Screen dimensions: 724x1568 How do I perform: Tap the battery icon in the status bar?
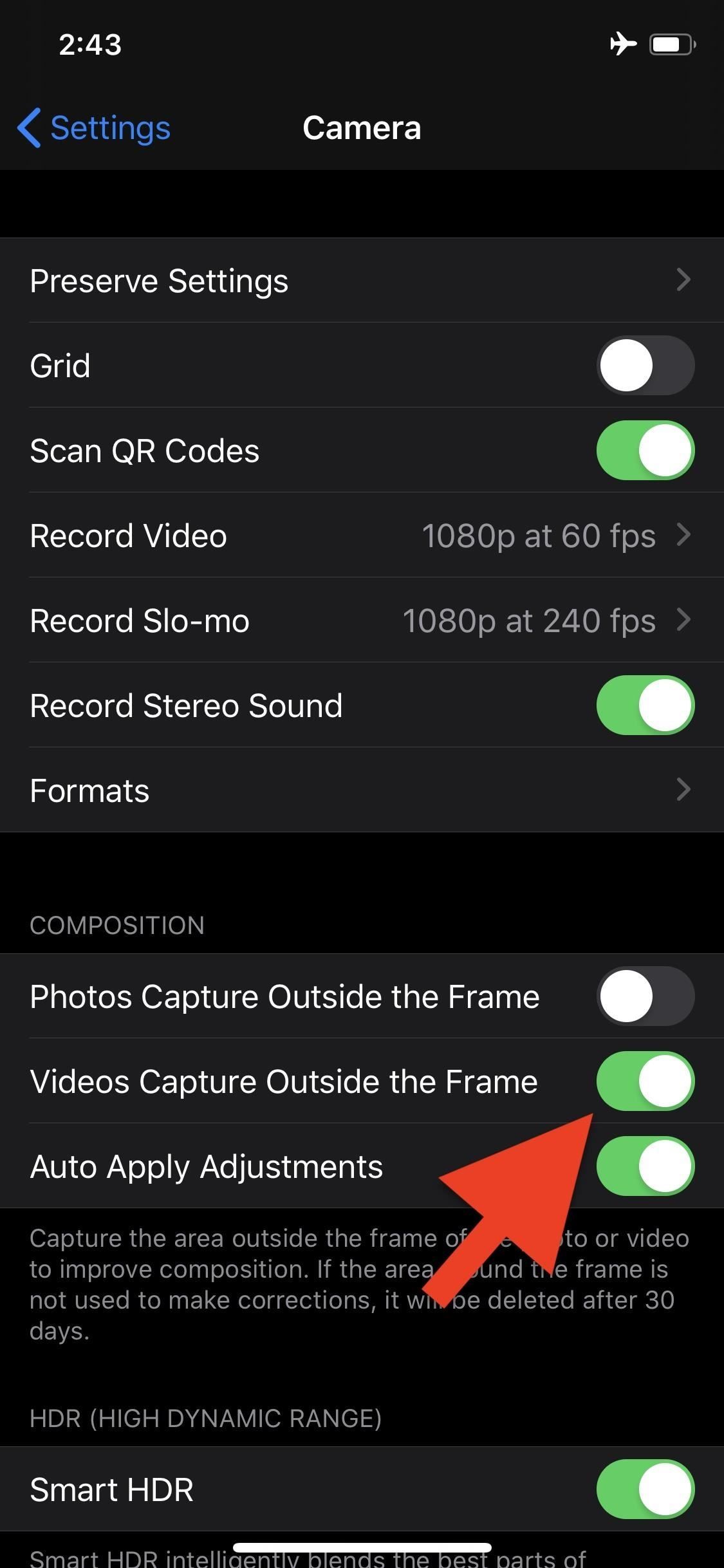[671, 44]
